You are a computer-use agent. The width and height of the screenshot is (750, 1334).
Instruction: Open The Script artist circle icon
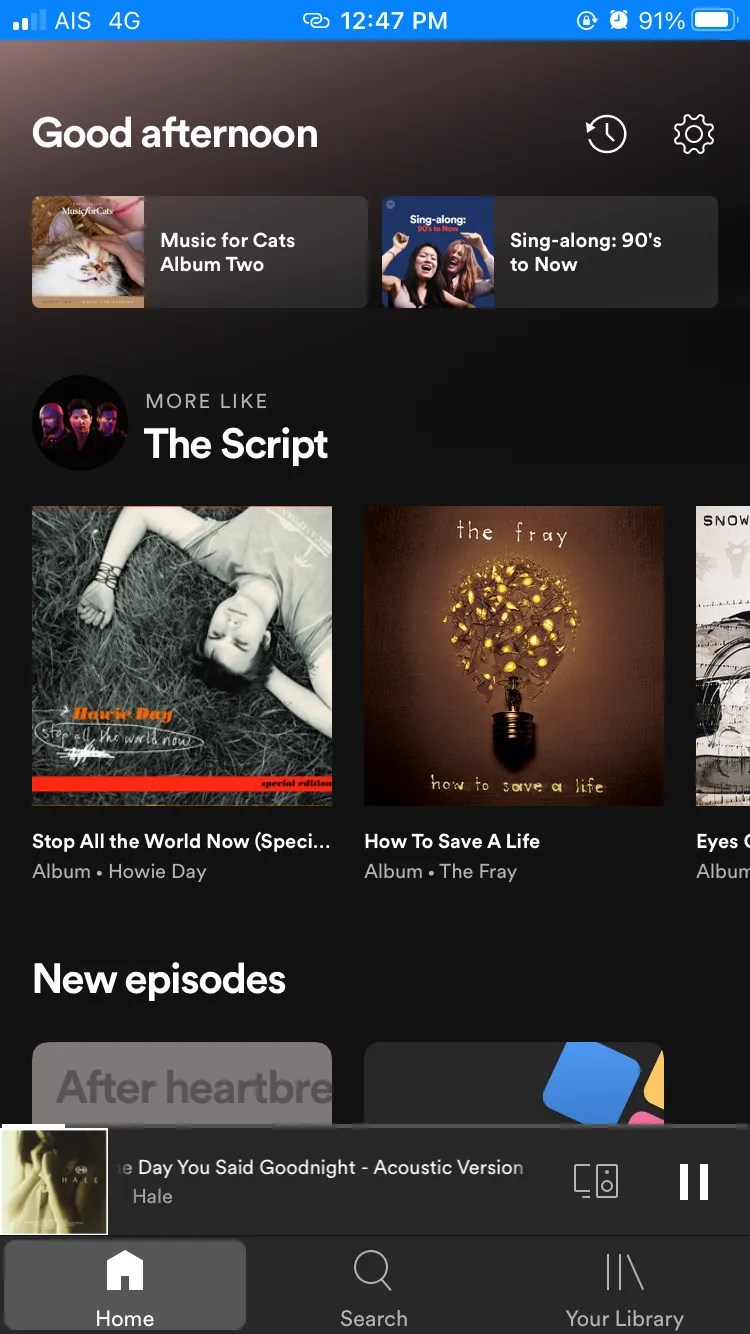point(80,422)
